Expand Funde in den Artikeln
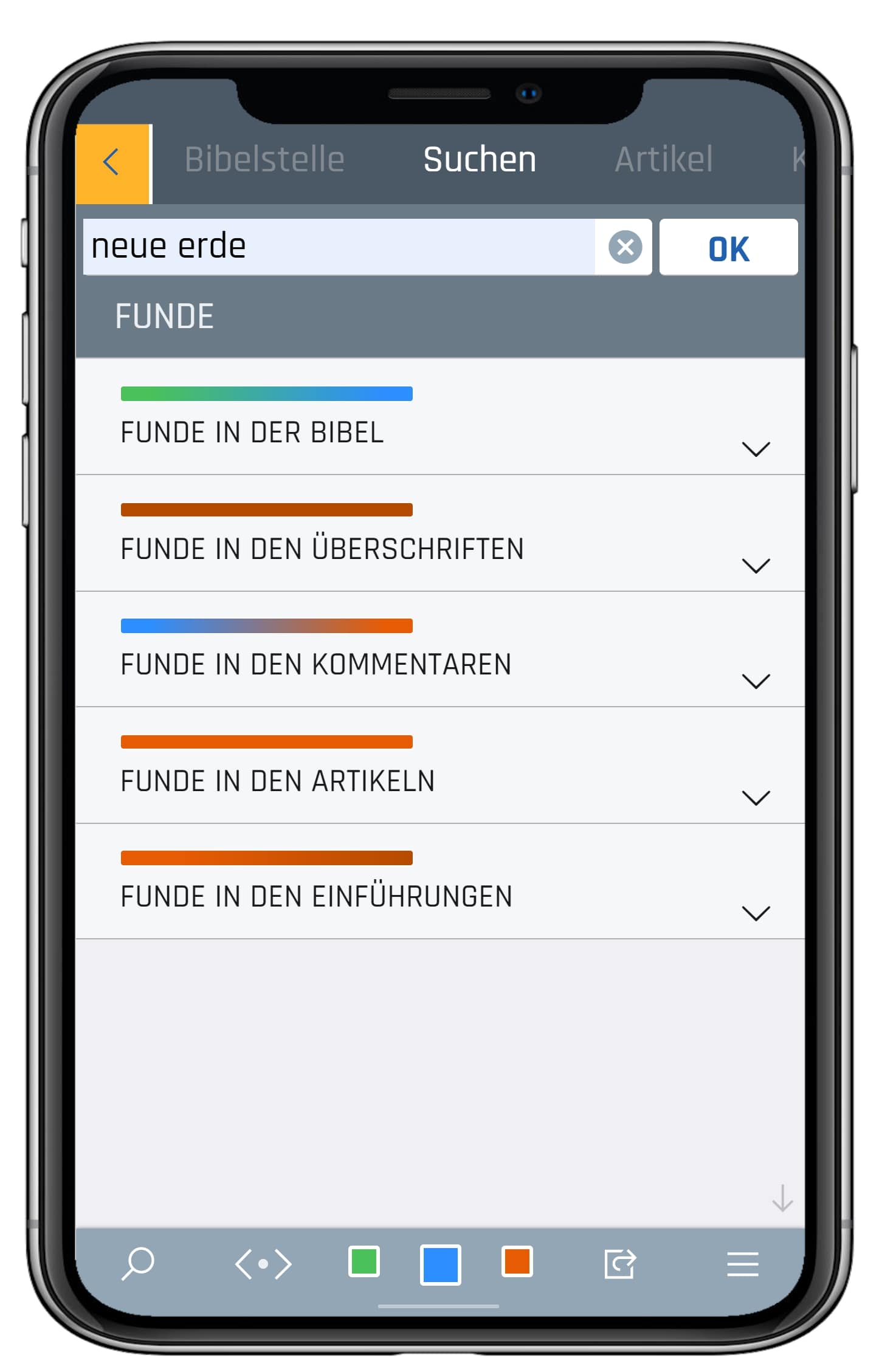The width and height of the screenshot is (882, 1372). (756, 797)
